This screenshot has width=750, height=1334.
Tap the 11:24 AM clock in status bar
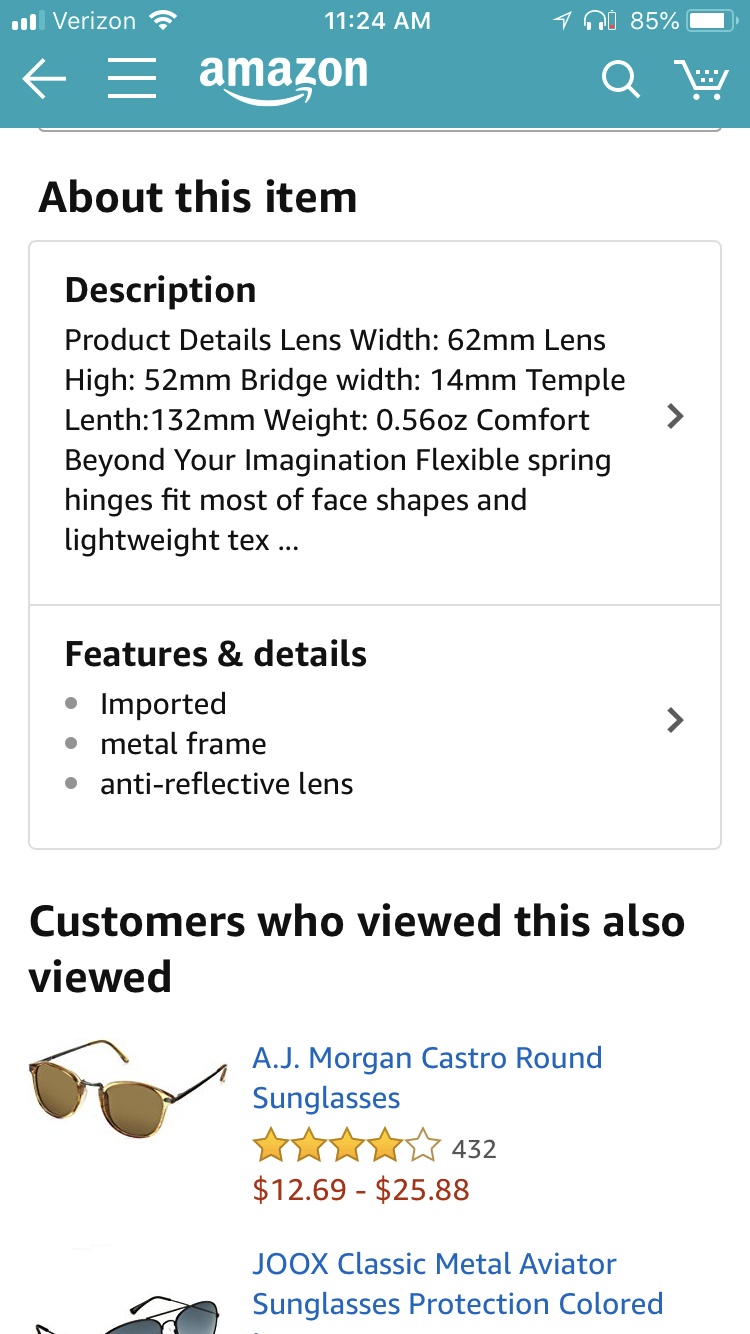(377, 19)
